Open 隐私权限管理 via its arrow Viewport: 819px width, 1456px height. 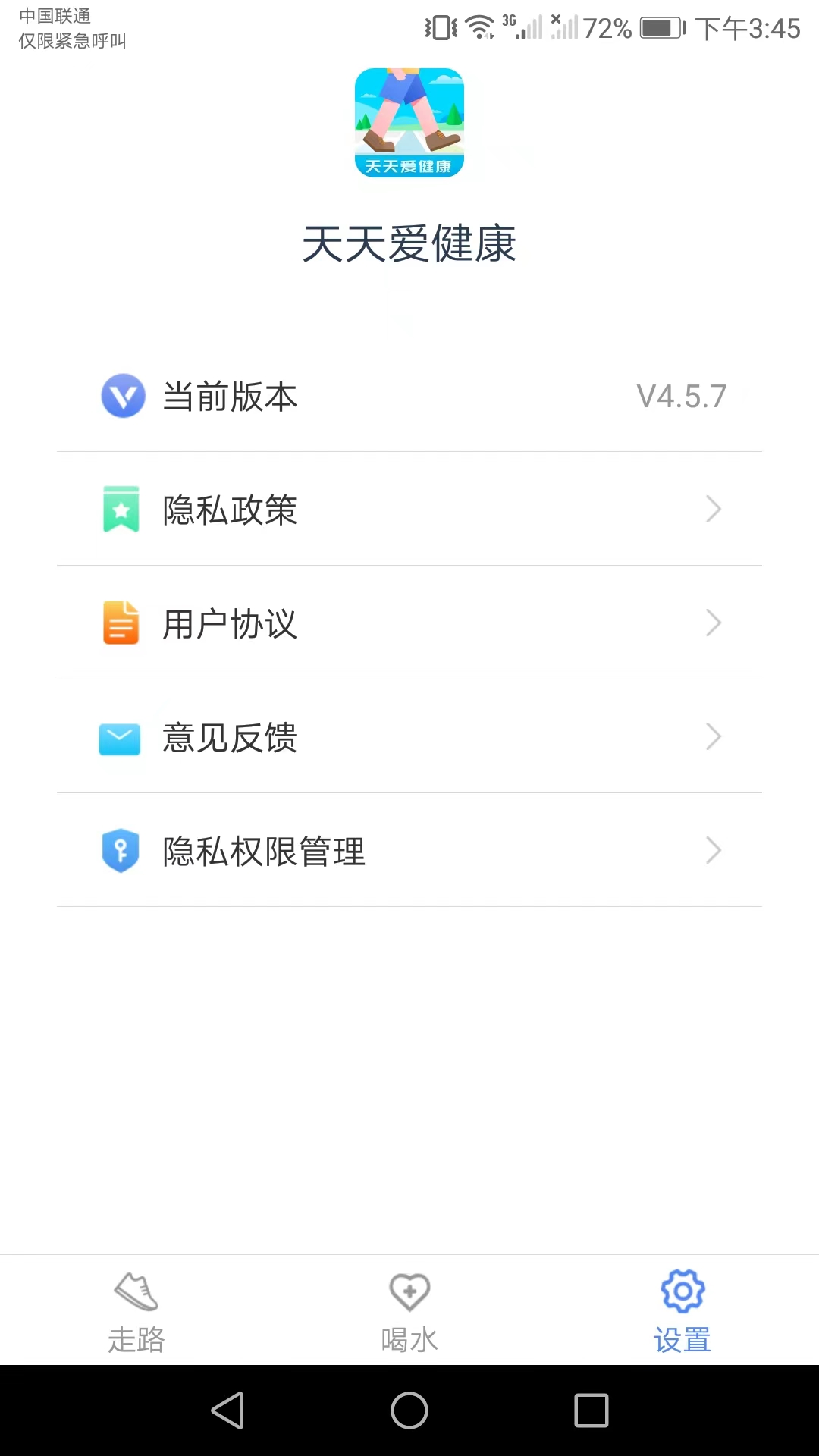coord(712,851)
